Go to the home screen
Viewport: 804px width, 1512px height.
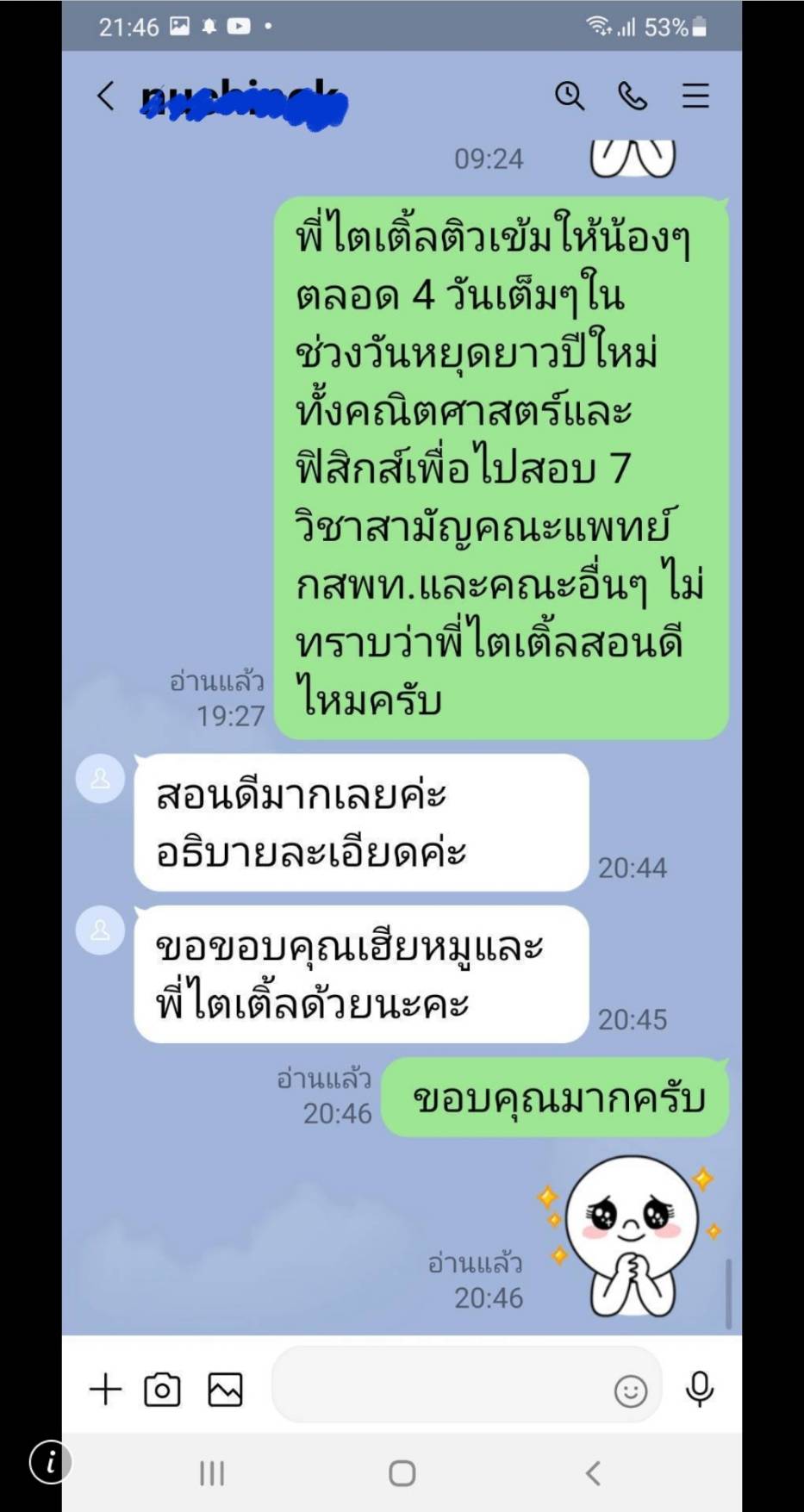pos(402,1473)
